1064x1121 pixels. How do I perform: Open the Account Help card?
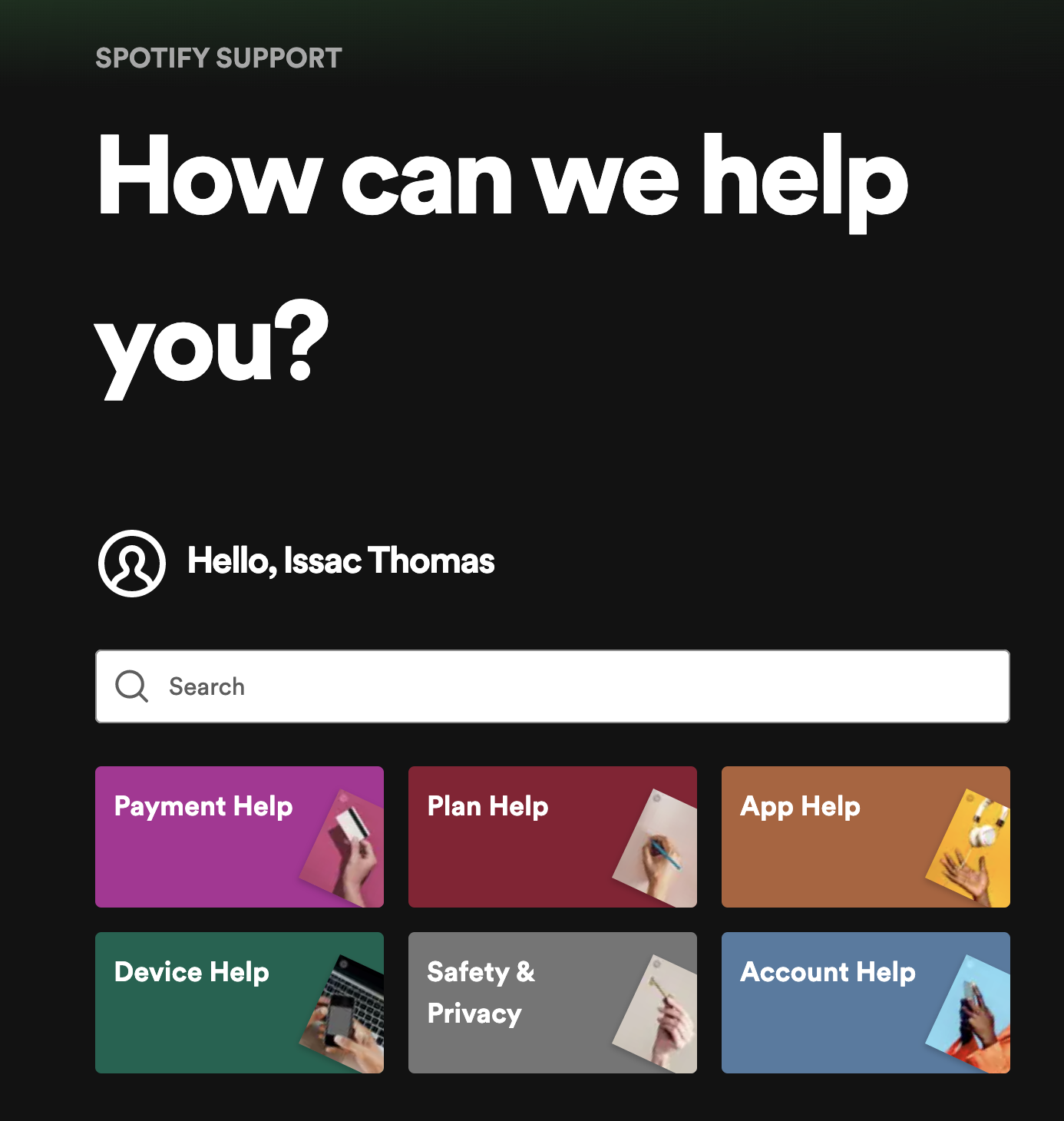[865, 1003]
